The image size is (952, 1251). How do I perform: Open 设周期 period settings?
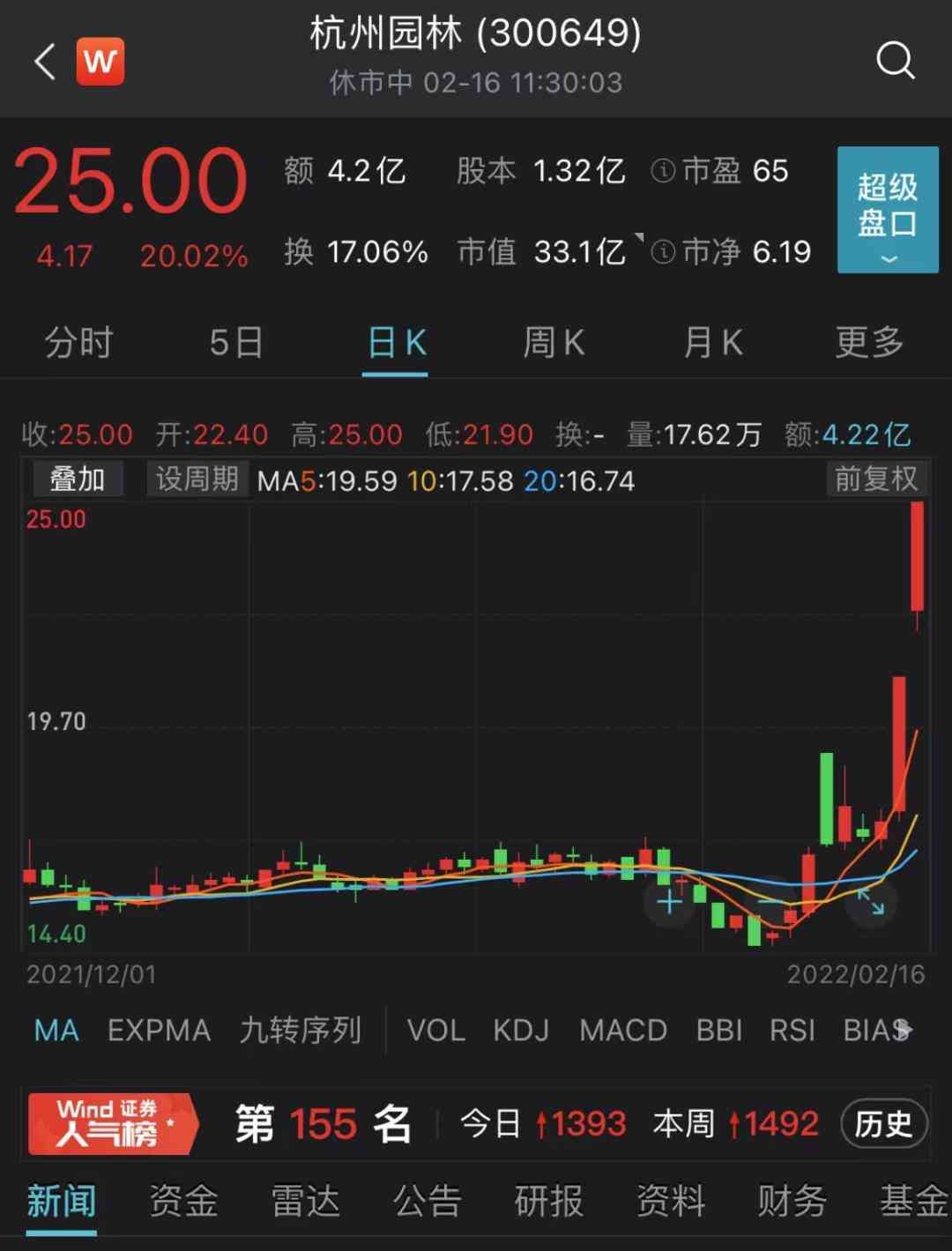coord(197,480)
